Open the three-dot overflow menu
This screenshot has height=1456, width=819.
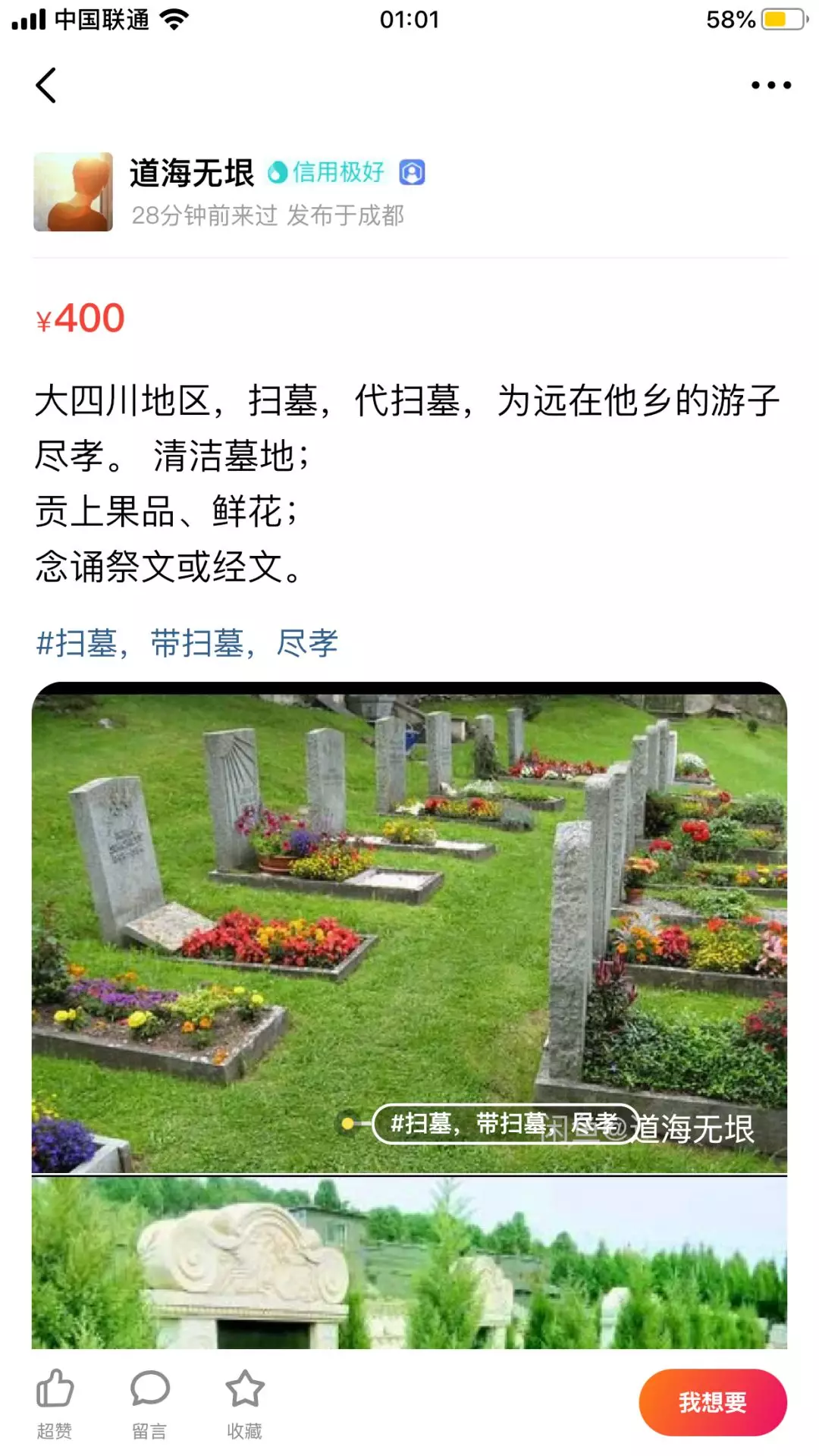[770, 85]
